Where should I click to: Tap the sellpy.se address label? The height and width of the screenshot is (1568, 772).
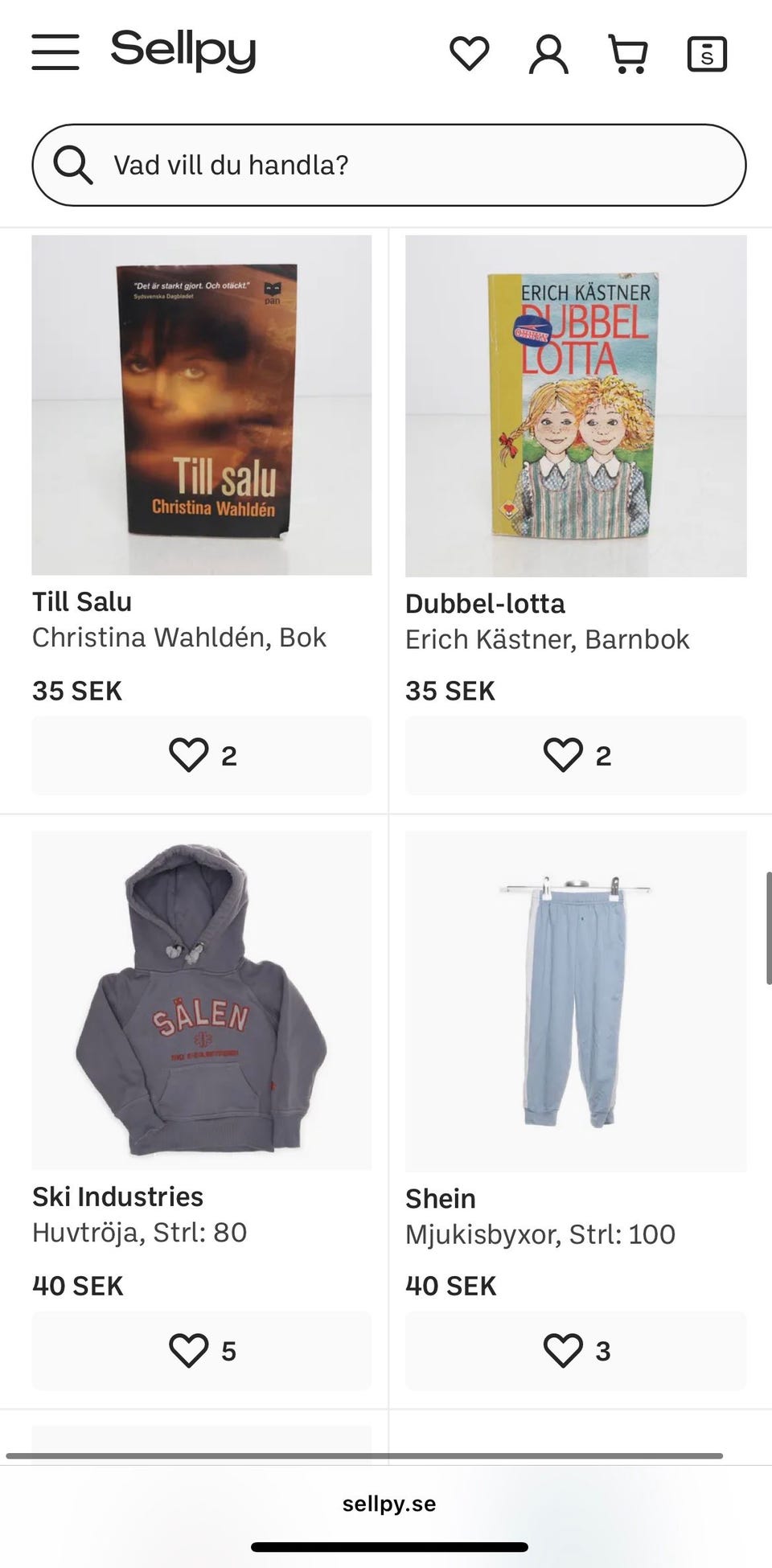point(389,1503)
